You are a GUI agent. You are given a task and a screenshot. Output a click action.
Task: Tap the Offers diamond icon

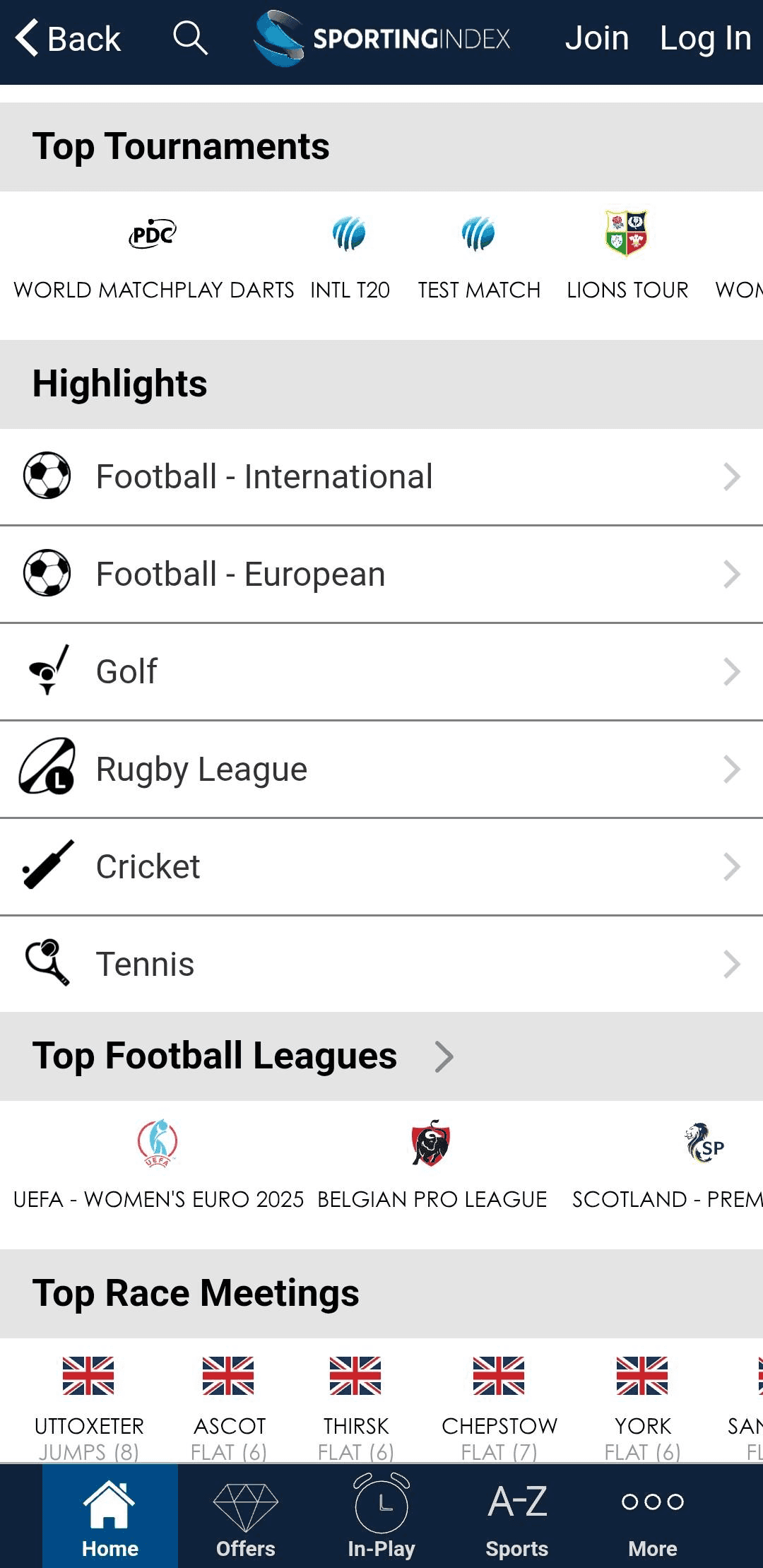coord(244,1502)
